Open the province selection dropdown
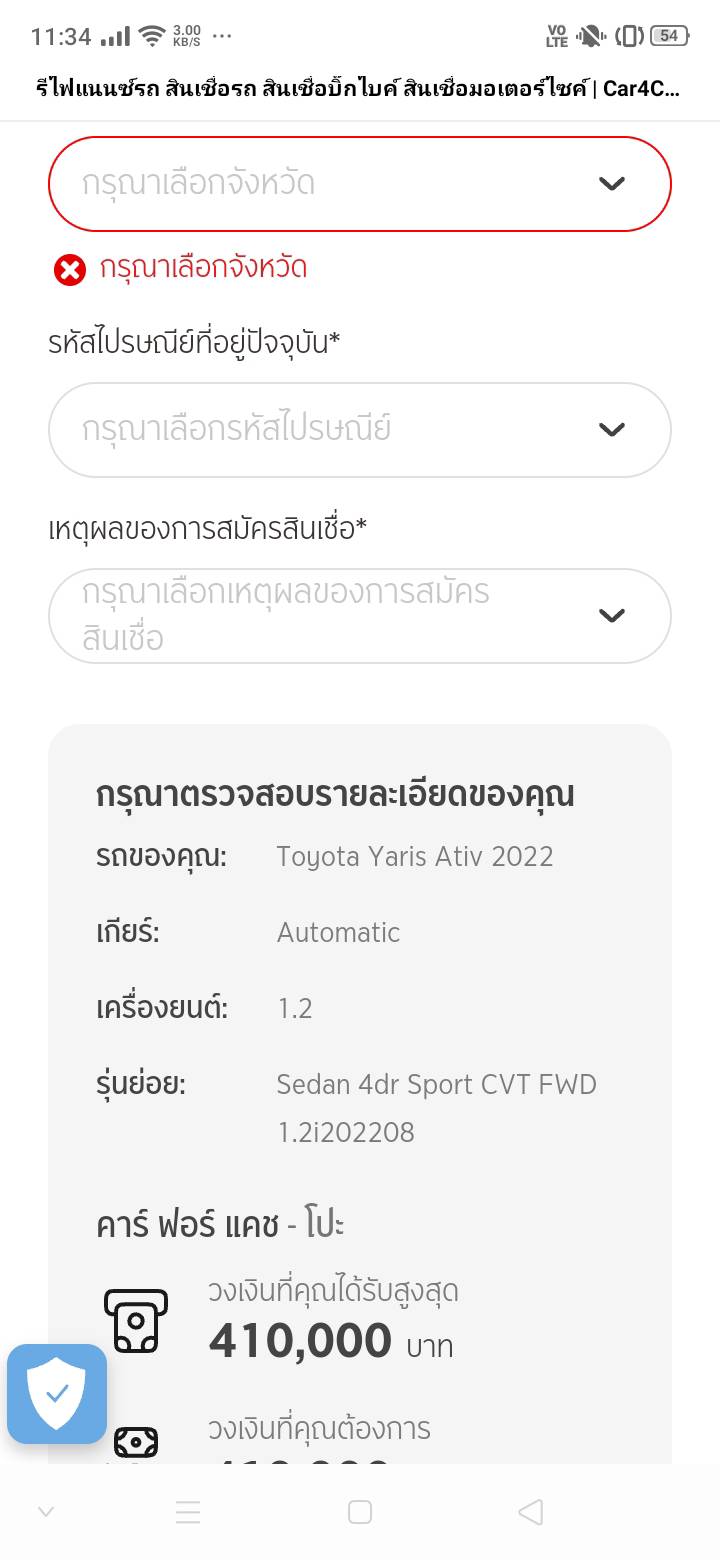Viewport: 720px width, 1560px height. (359, 184)
